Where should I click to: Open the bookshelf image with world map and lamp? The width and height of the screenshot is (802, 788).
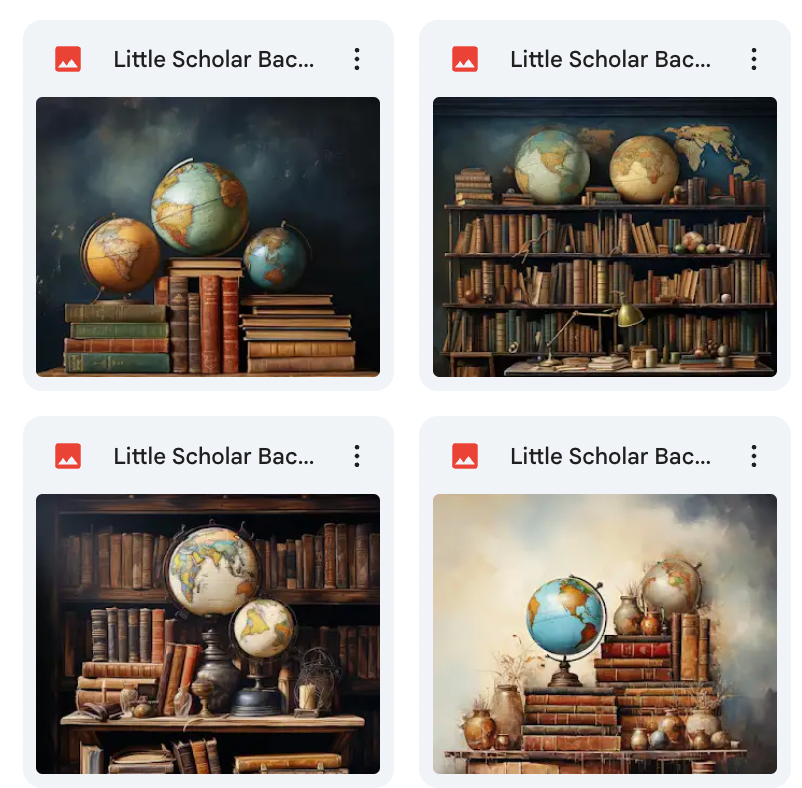click(604, 236)
